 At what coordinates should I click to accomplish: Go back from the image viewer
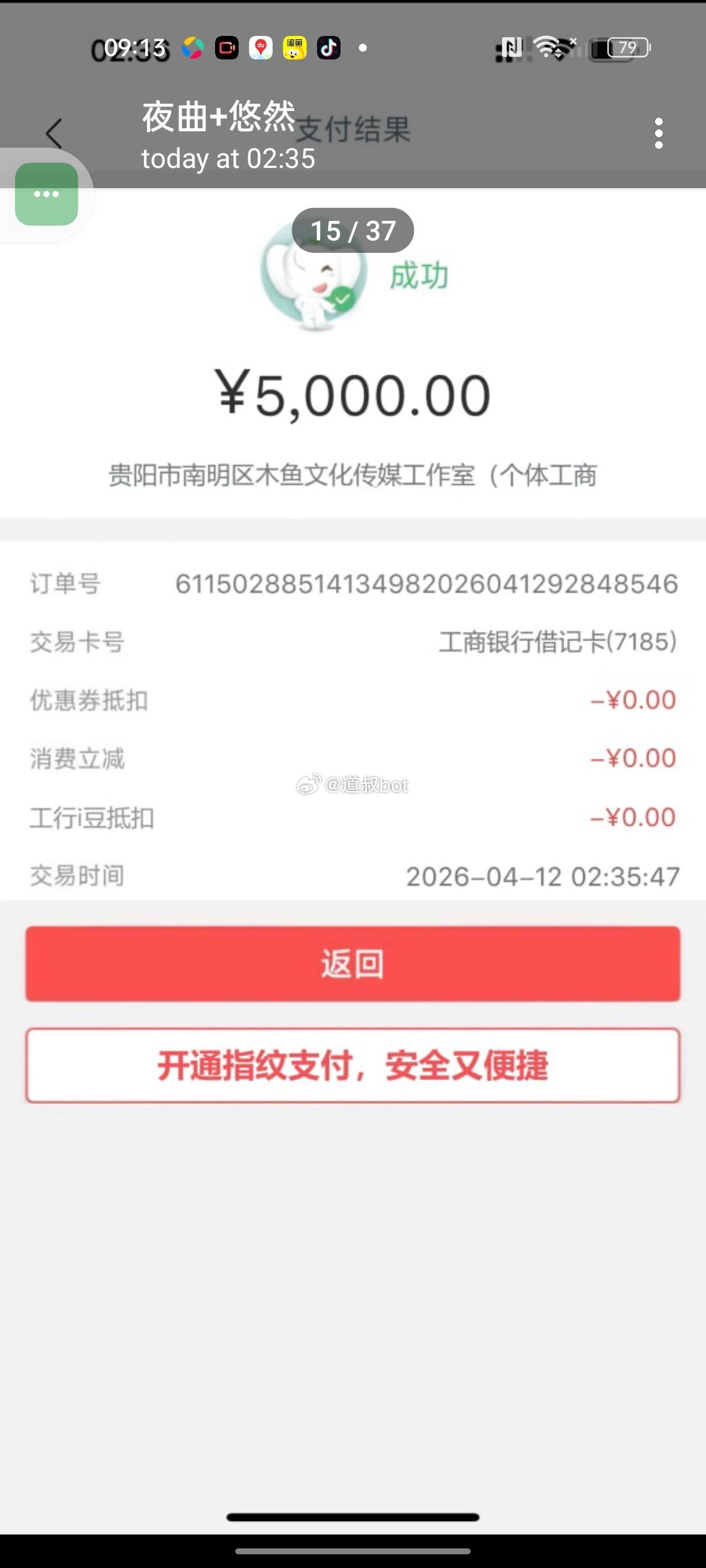[54, 133]
